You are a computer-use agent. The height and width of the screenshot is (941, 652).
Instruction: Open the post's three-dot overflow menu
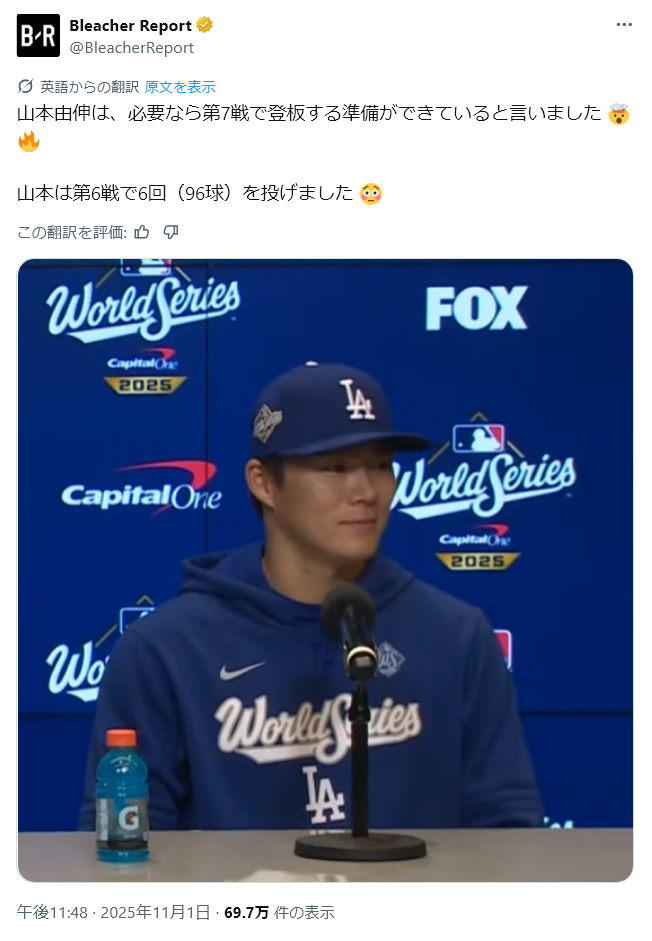click(624, 25)
